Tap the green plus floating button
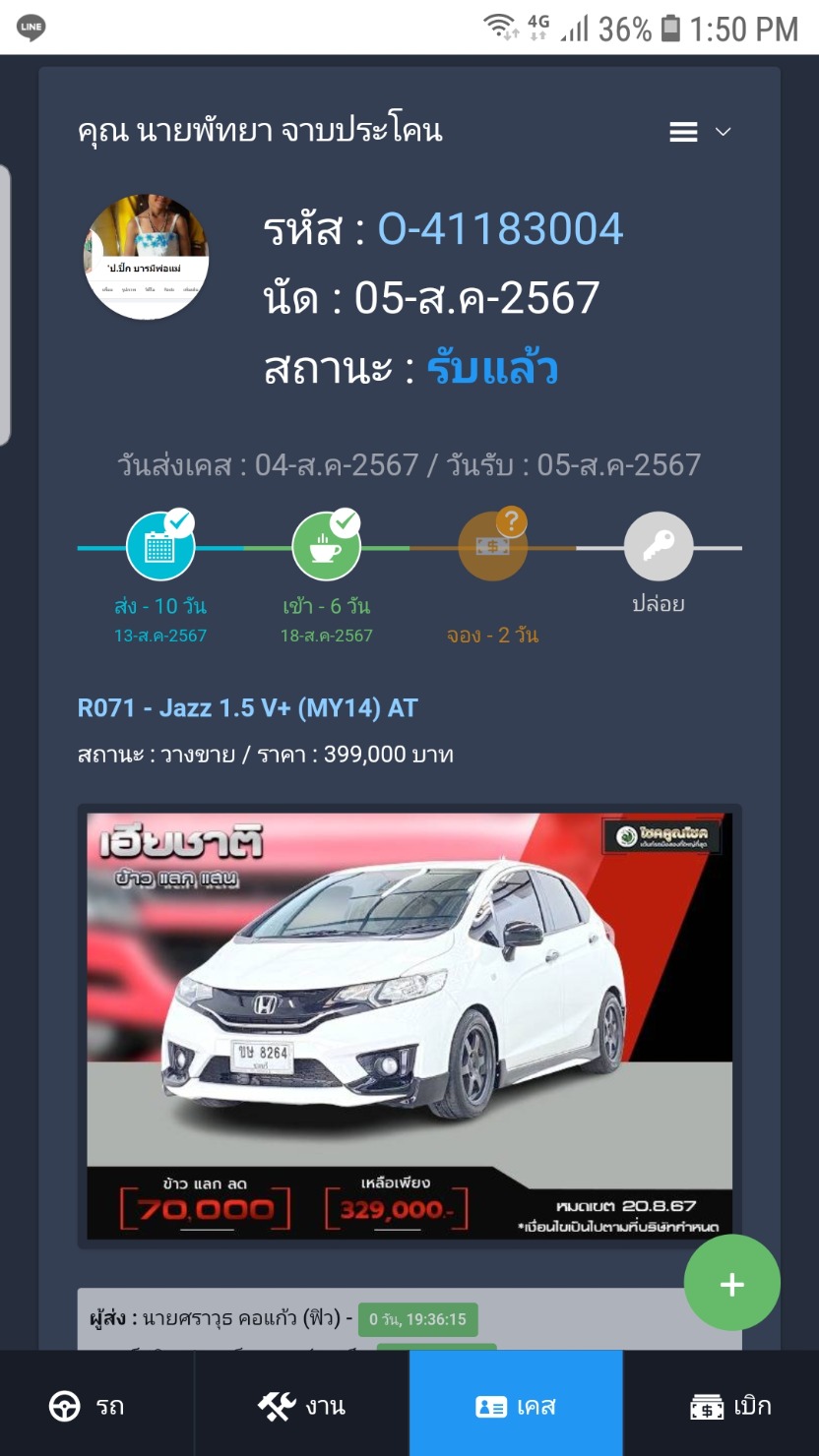This screenshot has width=819, height=1456. tap(731, 1284)
